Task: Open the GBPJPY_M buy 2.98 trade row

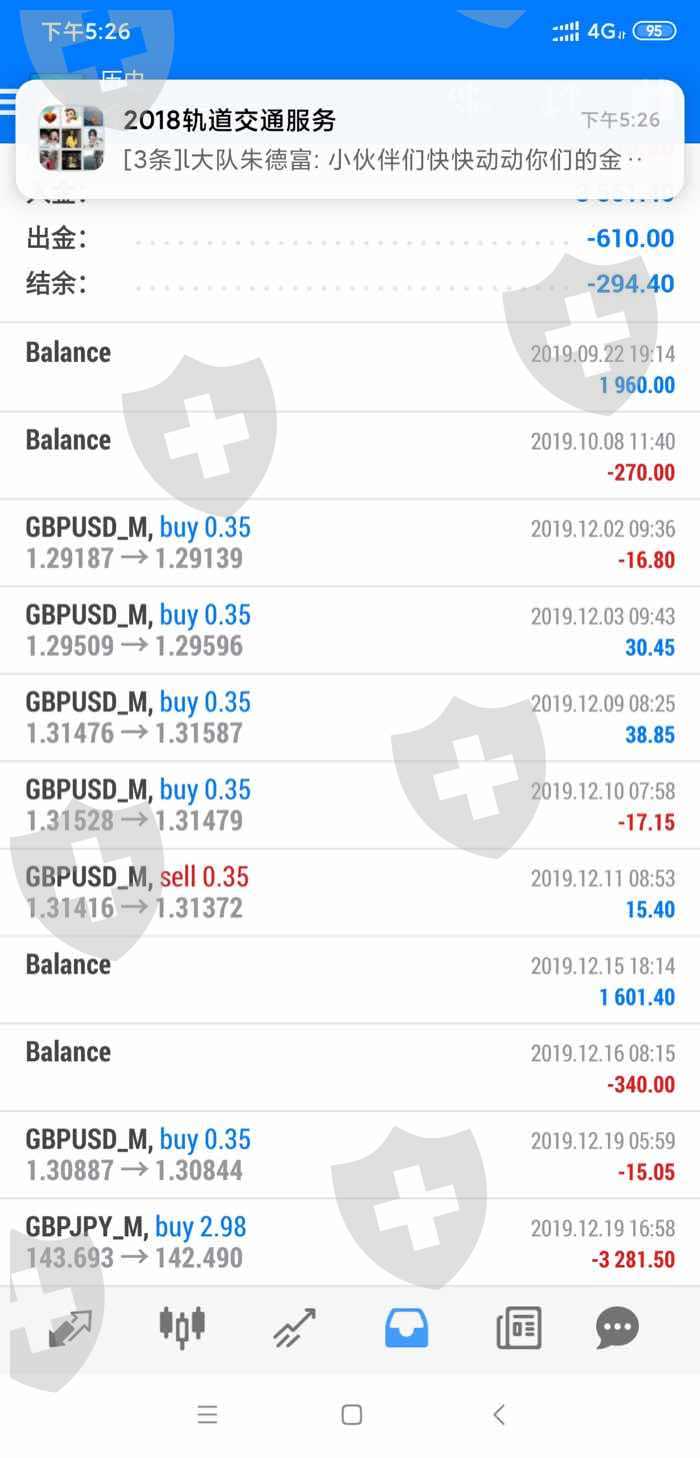Action: click(350, 1242)
